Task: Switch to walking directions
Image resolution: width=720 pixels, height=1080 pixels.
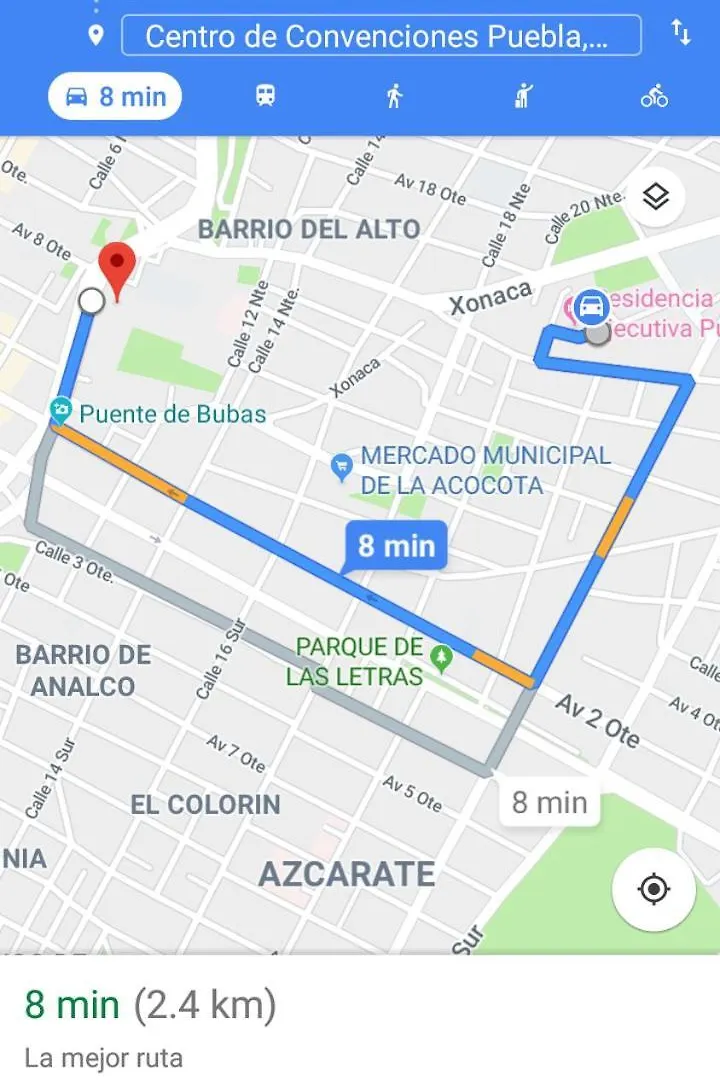Action: [x=394, y=96]
